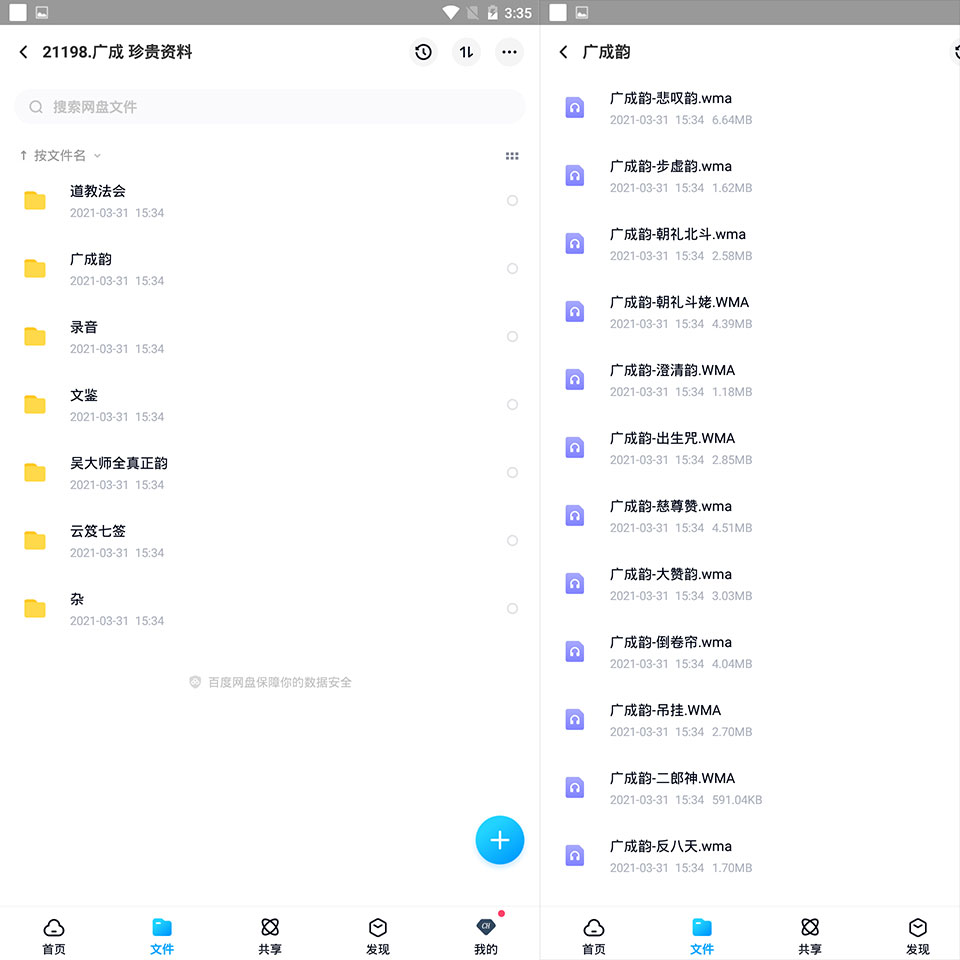Open 广成韵-反八天.wma file
The image size is (960, 960).
click(x=750, y=856)
